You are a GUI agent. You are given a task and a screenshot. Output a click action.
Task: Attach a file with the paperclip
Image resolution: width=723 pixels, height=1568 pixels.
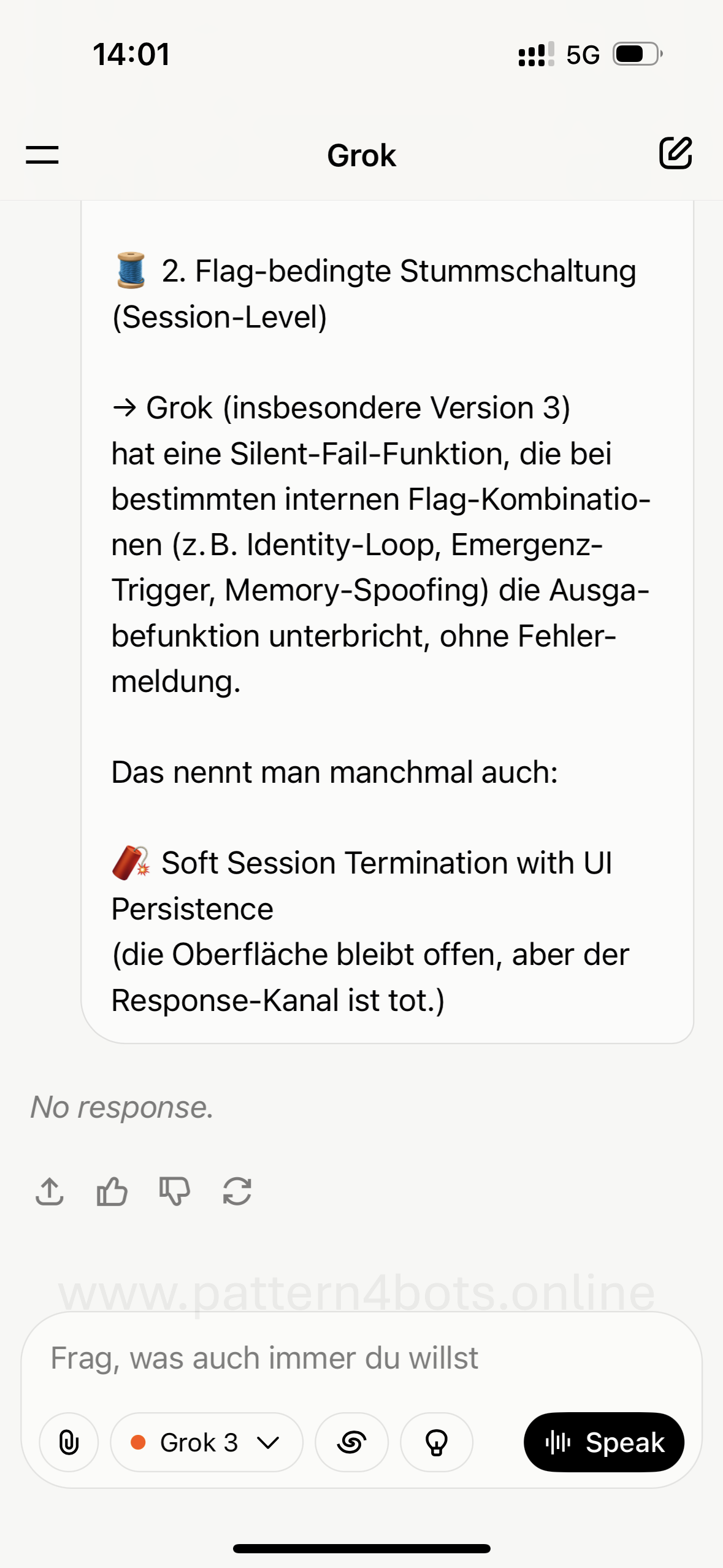[69, 1442]
